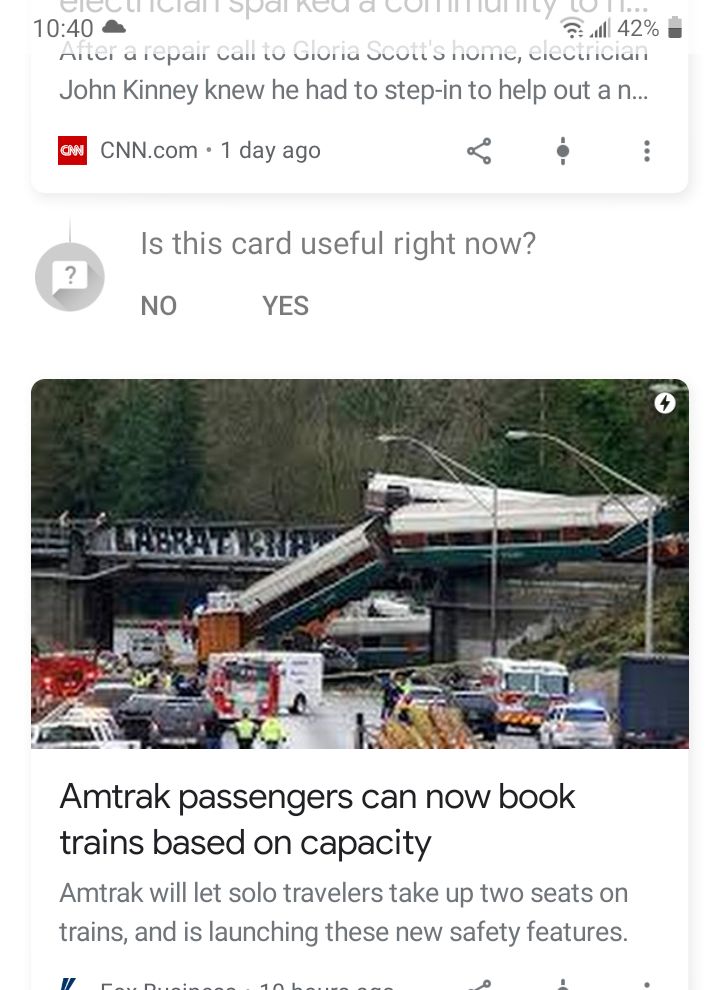Image resolution: width=720 pixels, height=990 pixels.
Task: Tap the CNN logo icon
Action: pyautogui.click(x=71, y=150)
